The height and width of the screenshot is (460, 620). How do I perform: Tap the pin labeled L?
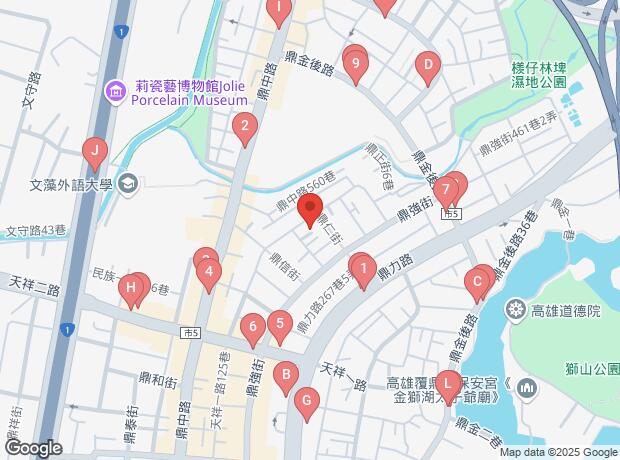pos(448,382)
